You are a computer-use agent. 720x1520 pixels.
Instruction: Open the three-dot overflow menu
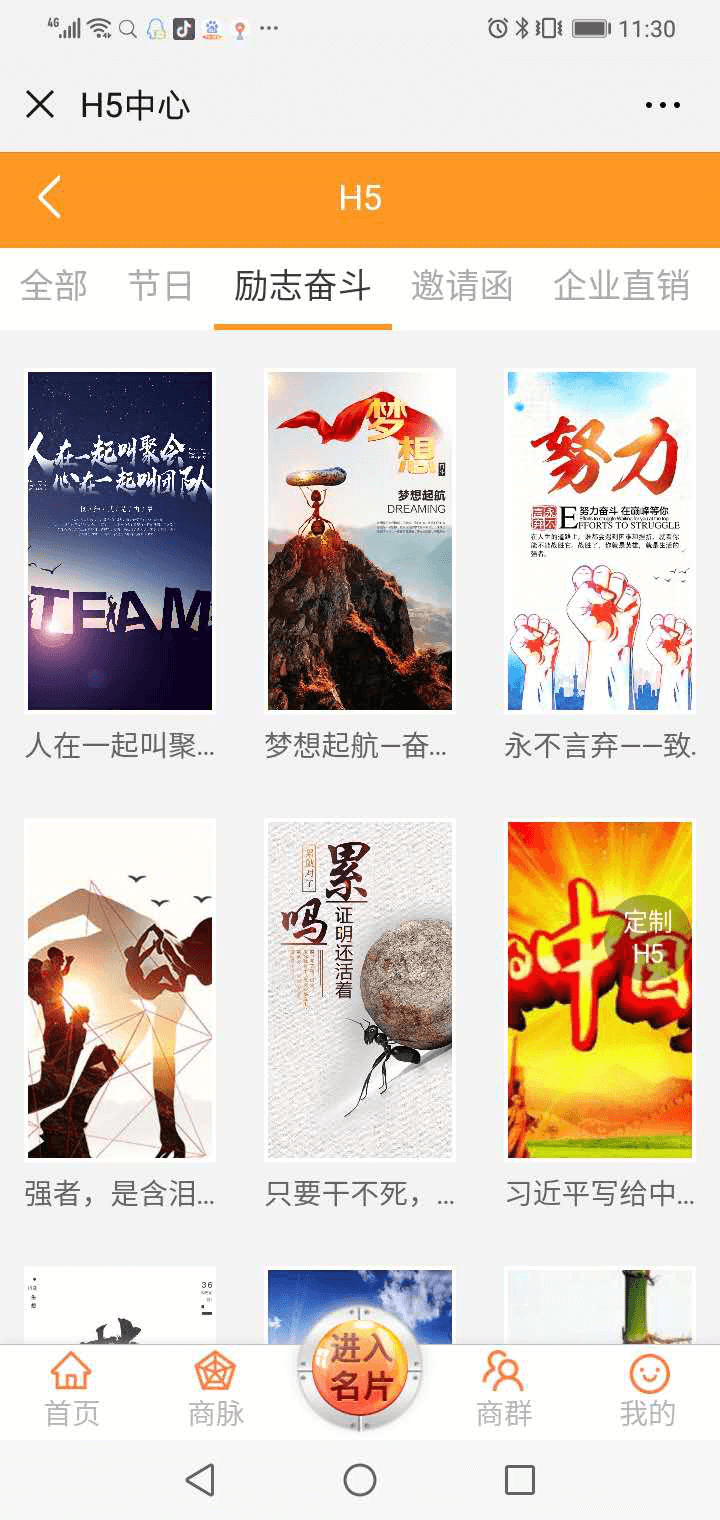click(662, 105)
